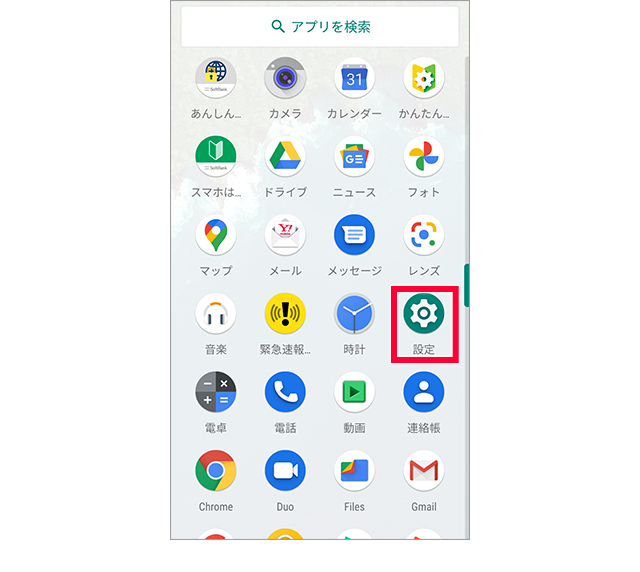Launch the カレンダー app
The image size is (640, 572).
point(354,78)
